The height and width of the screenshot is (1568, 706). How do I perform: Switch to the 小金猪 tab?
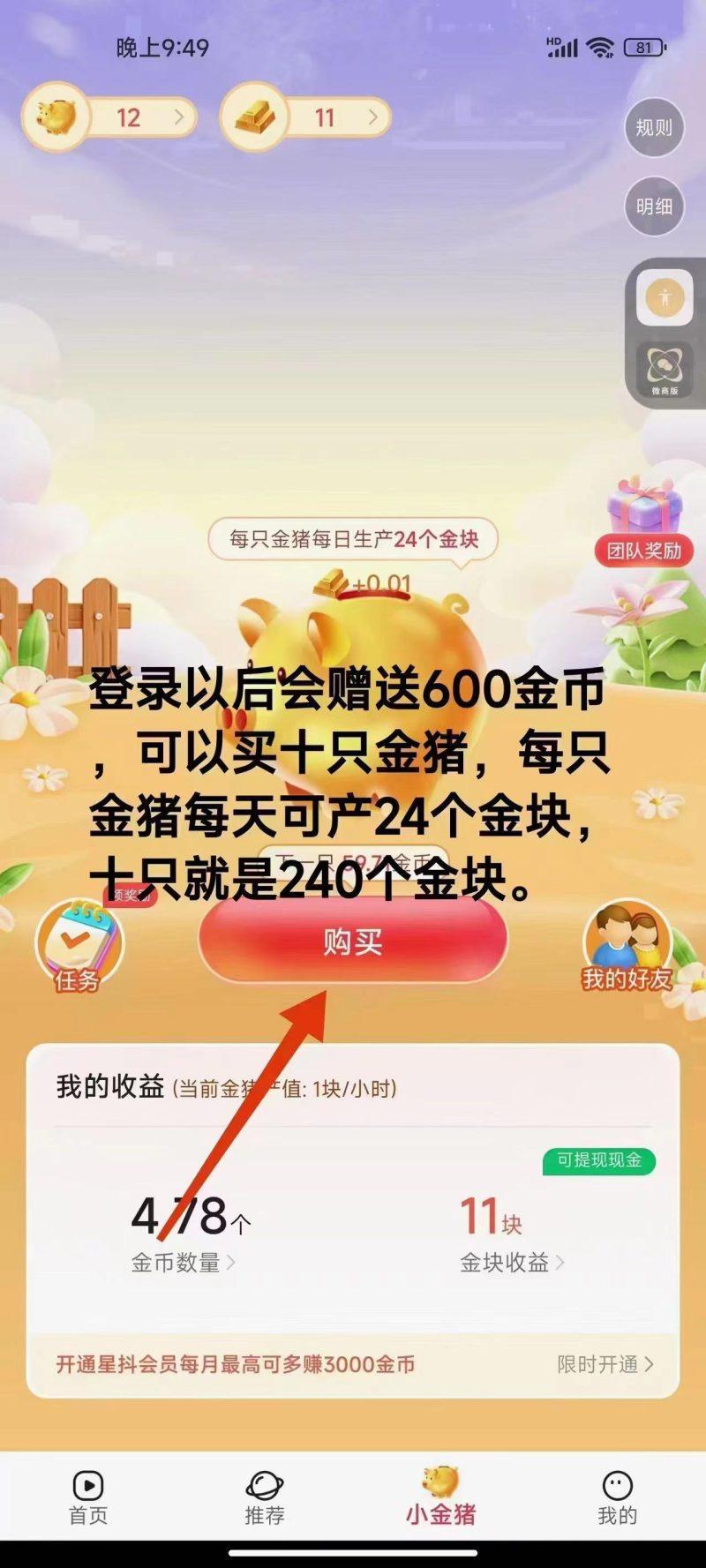440,1498
